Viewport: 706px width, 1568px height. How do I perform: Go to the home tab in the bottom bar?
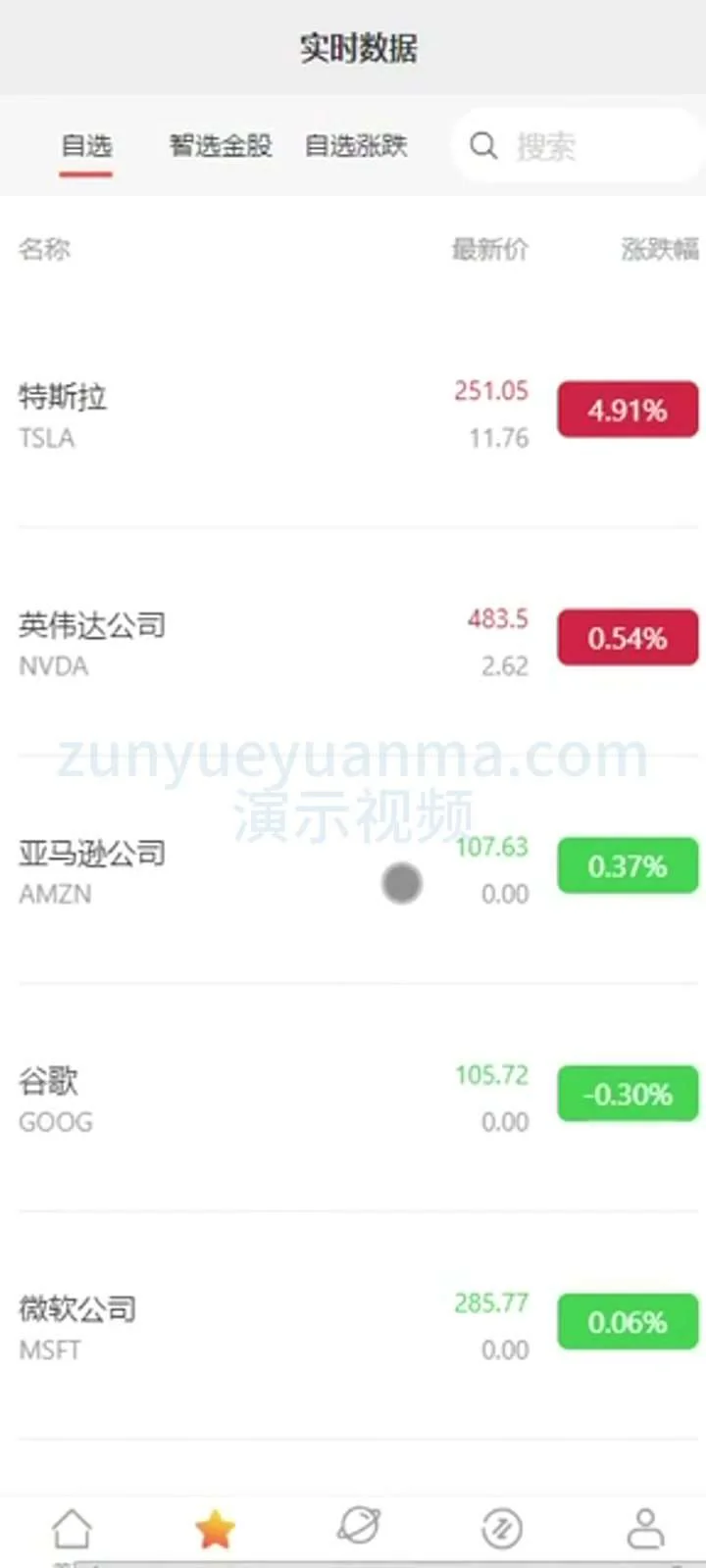72,1528
